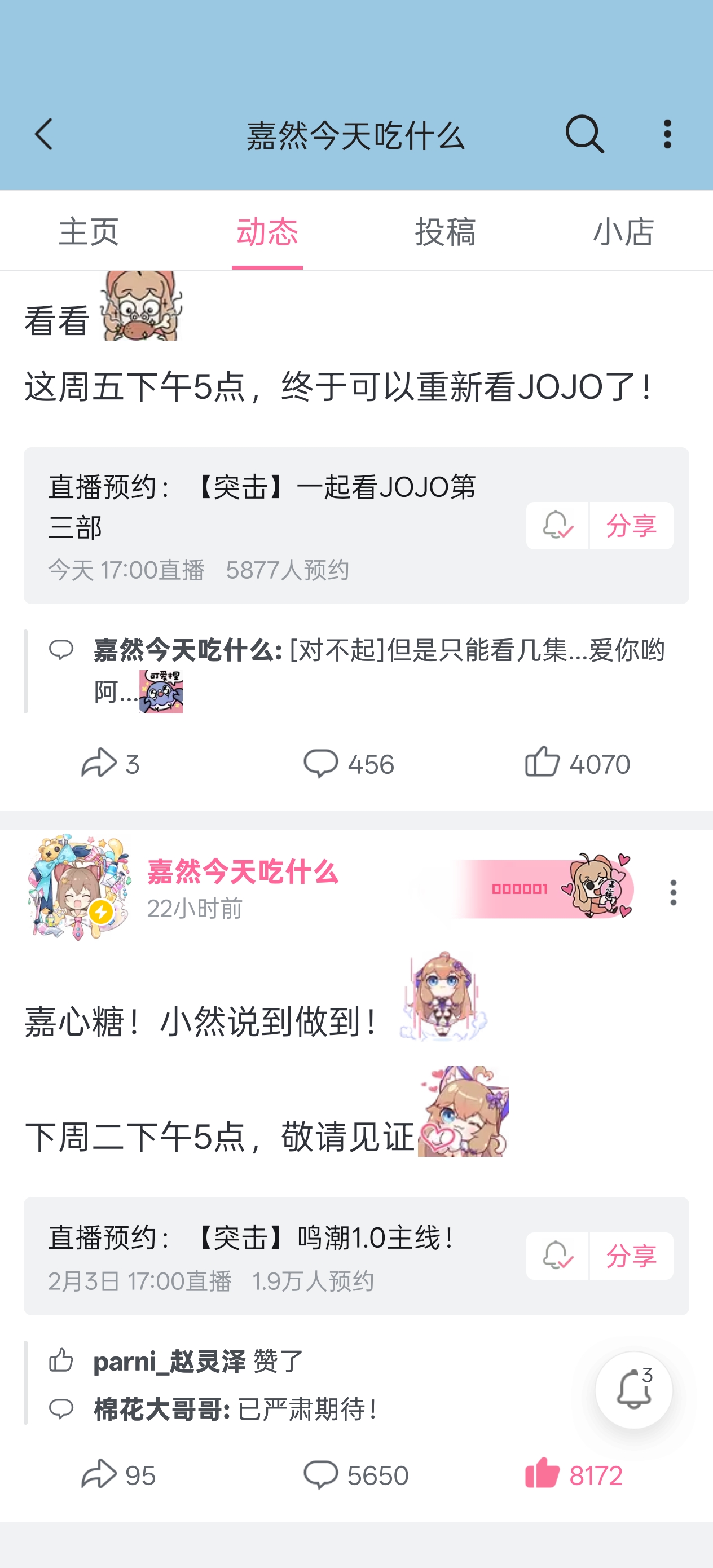Viewport: 713px width, 1568px height.
Task: Open the 5650 comments on 鸣潮 post
Action: [356, 1475]
